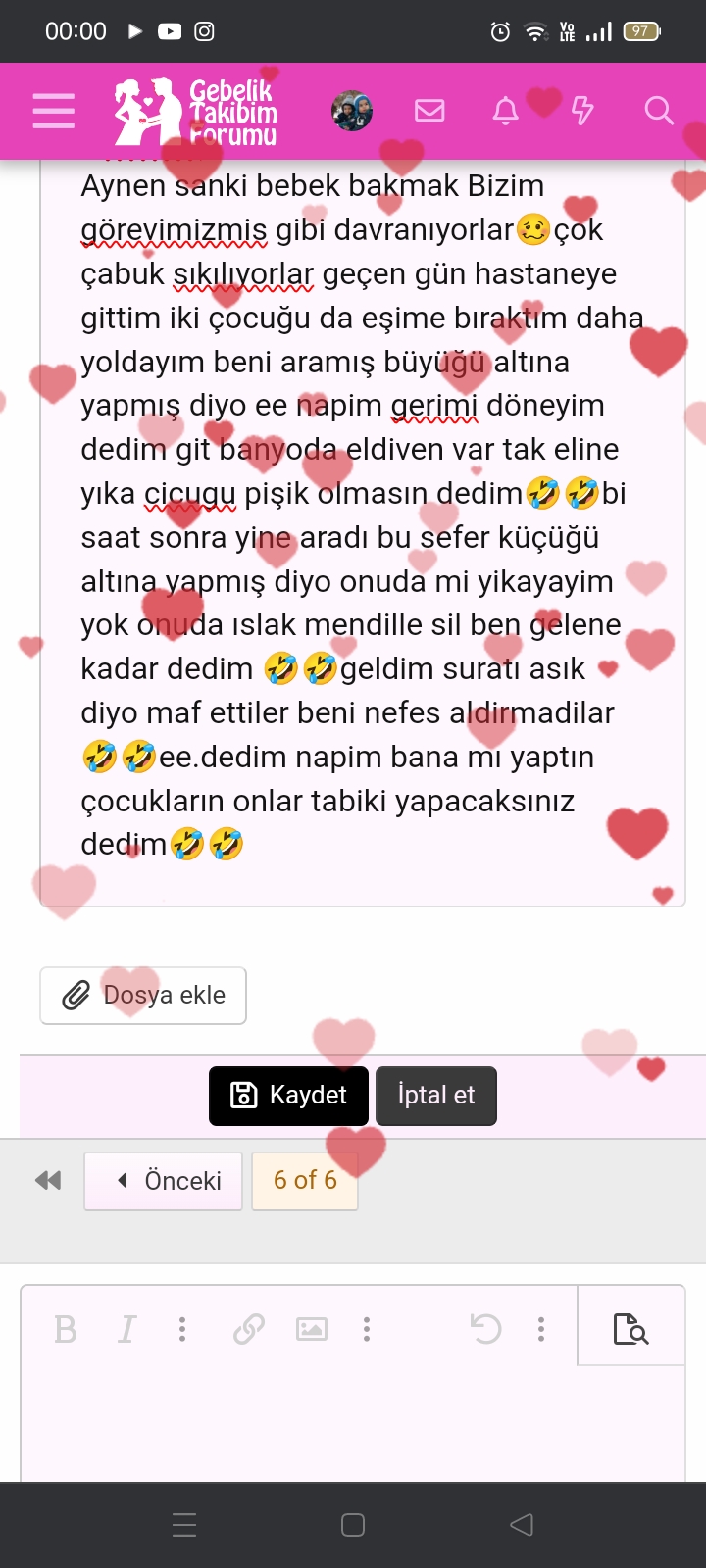Preview the reply draft
Image resolution: width=706 pixels, height=1568 pixels.
[x=631, y=1330]
